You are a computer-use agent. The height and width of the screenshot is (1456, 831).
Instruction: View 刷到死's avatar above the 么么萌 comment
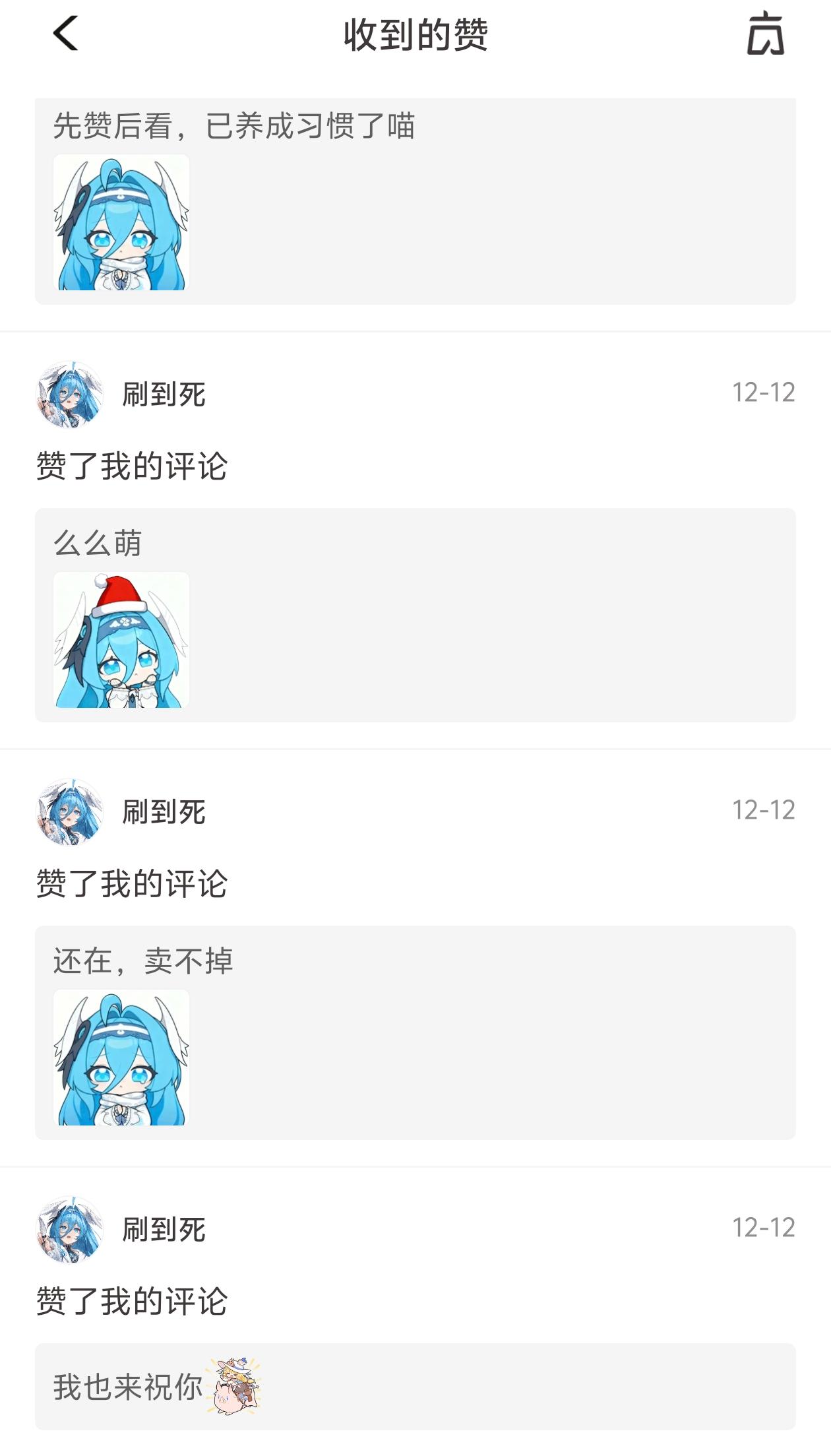(x=70, y=394)
